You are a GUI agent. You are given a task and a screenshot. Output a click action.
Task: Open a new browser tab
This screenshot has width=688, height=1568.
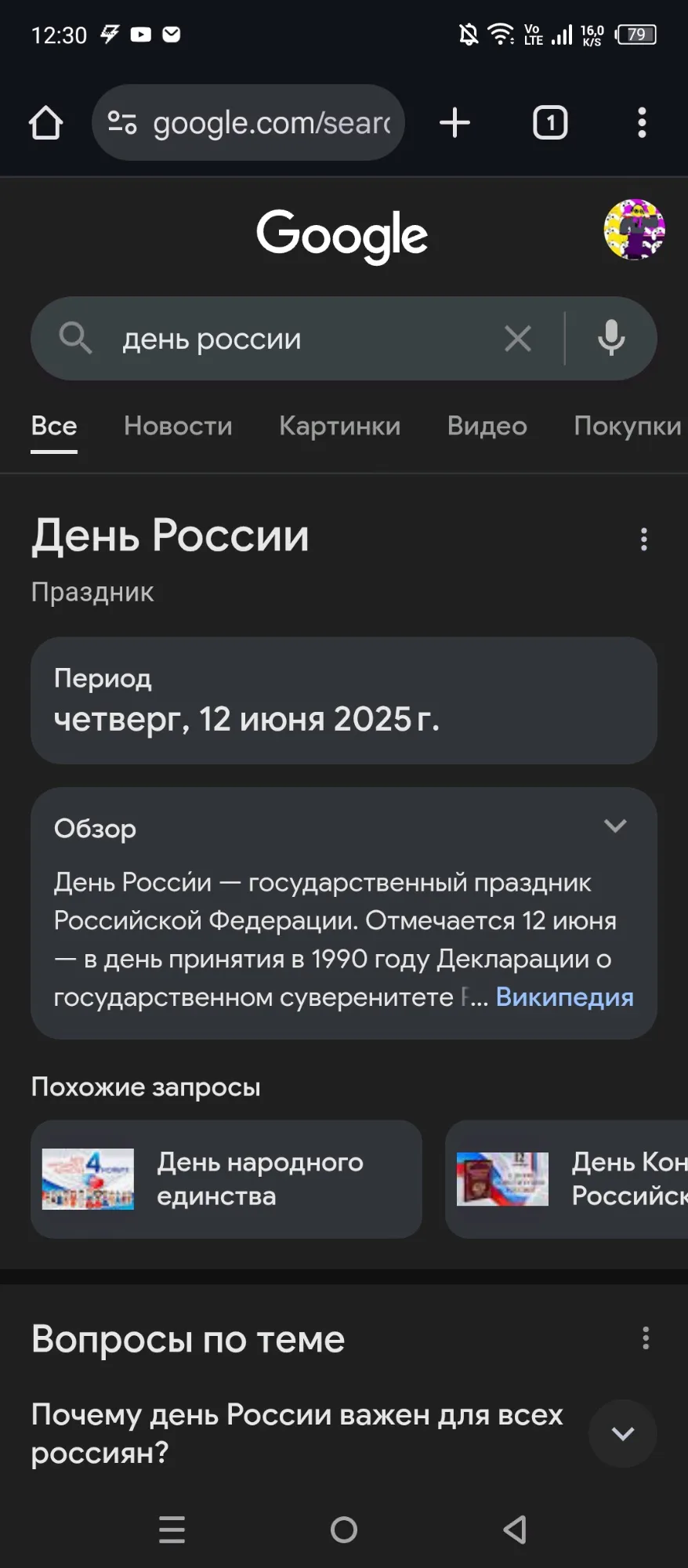[454, 123]
